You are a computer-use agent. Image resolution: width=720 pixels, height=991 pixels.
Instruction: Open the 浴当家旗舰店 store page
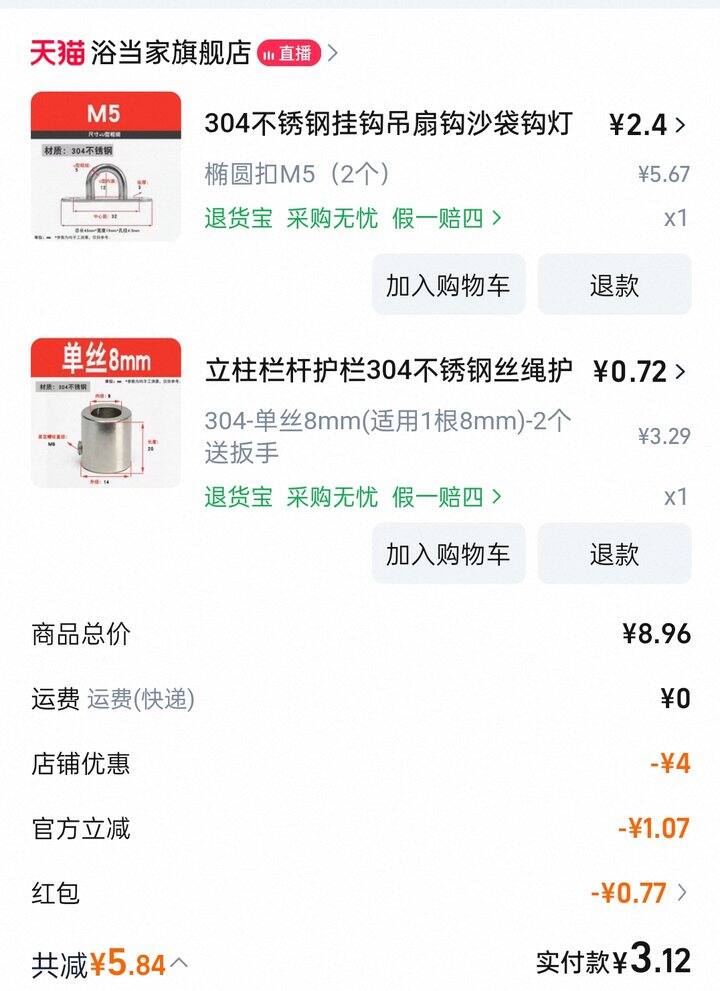click(170, 53)
